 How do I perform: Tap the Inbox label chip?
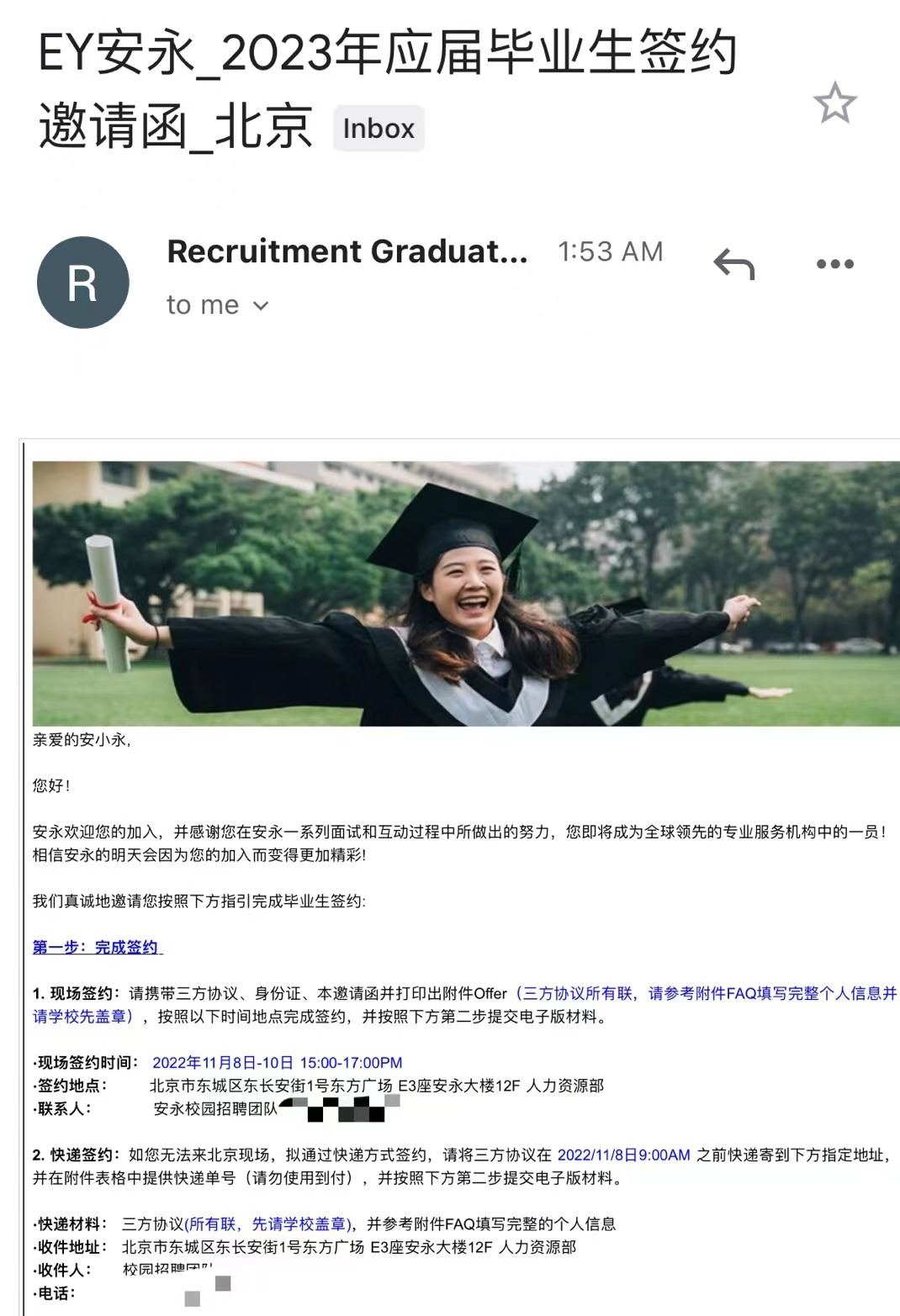pos(379,129)
